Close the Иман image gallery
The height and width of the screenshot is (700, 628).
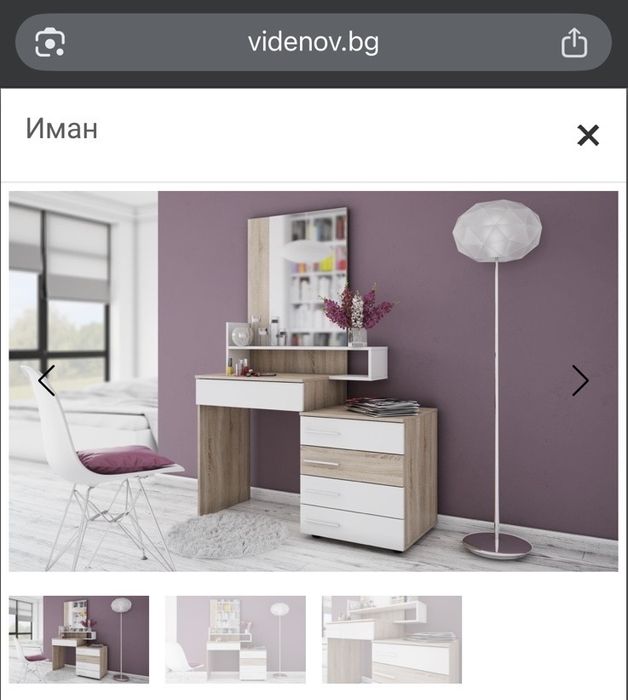coord(588,135)
